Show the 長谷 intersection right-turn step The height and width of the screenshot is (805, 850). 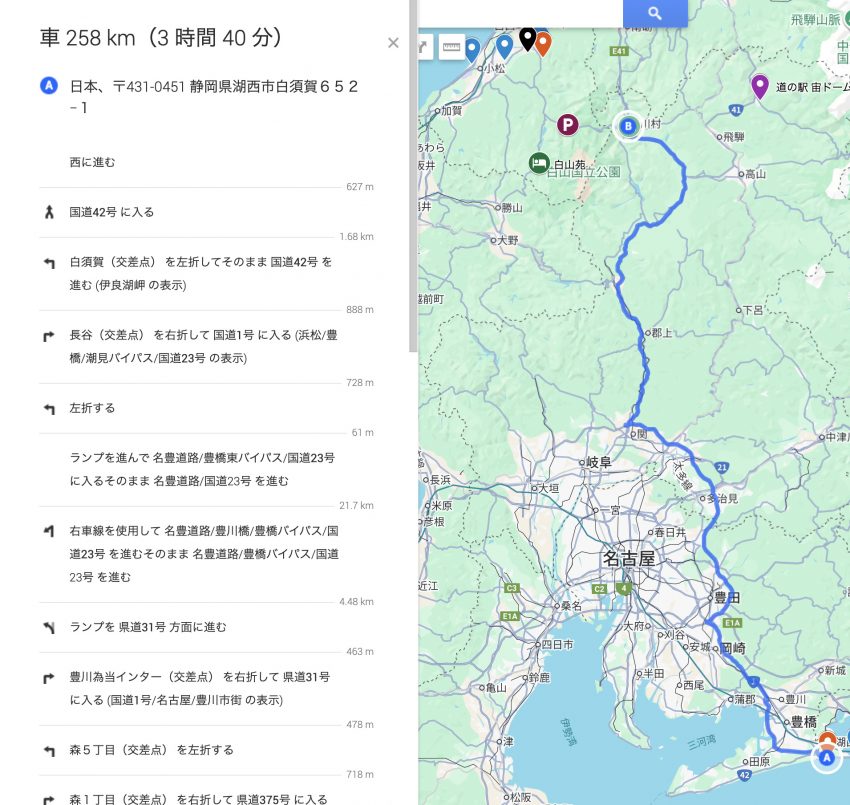pos(200,346)
